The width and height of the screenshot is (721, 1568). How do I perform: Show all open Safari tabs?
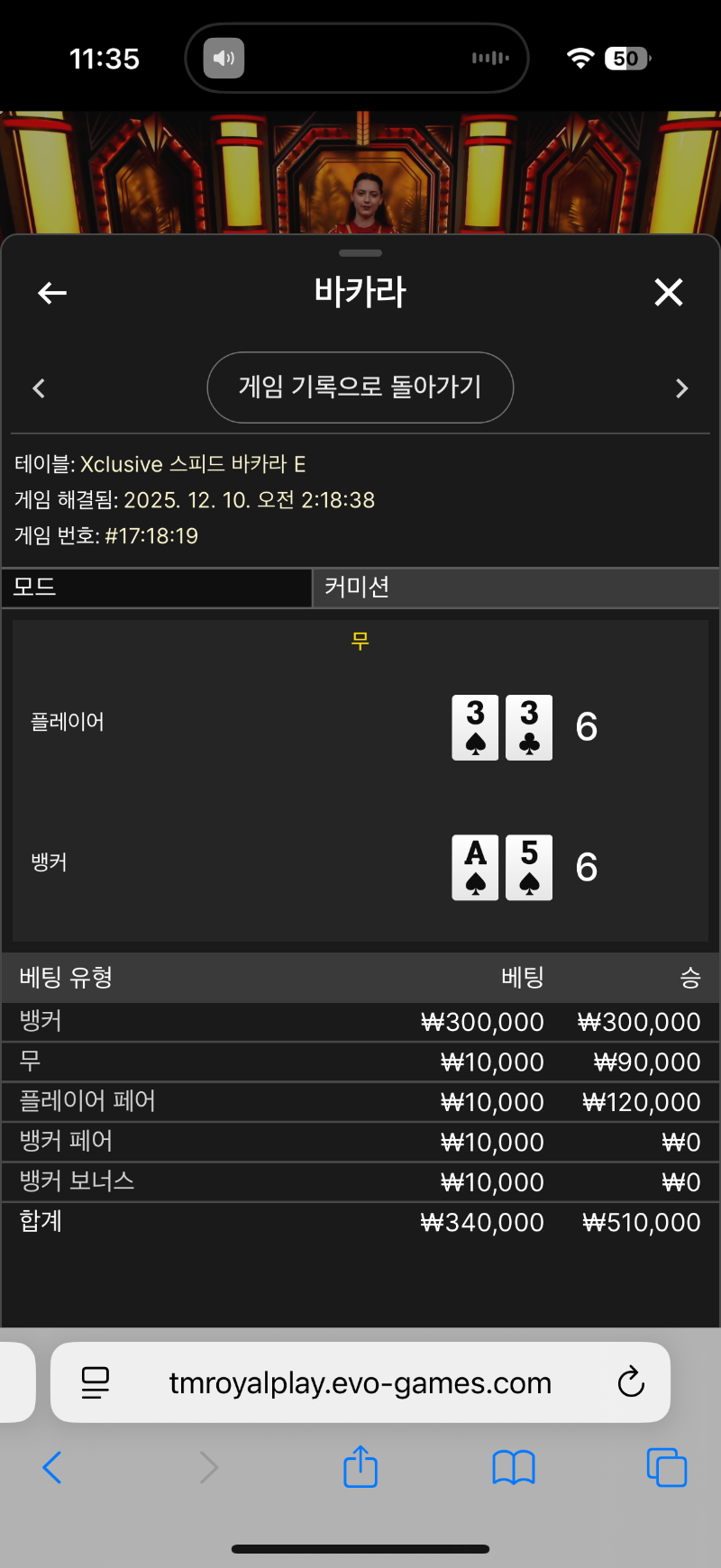(x=667, y=1468)
